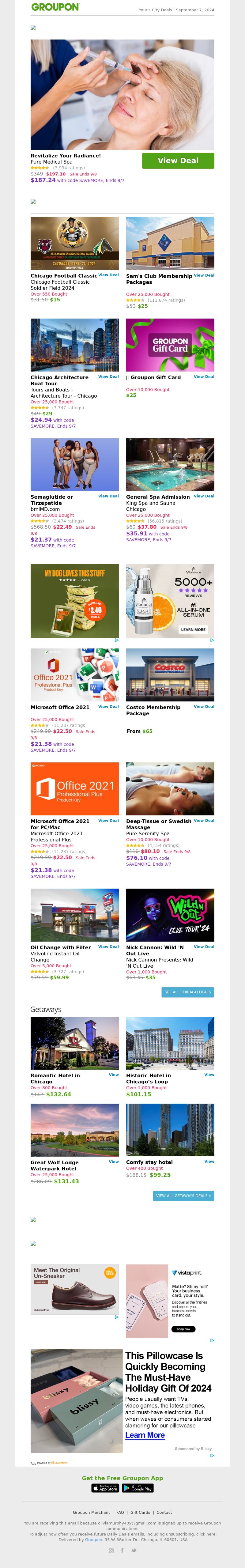Follow the Learn More pillowcase link
The width and height of the screenshot is (245, 1568).
point(145,1435)
